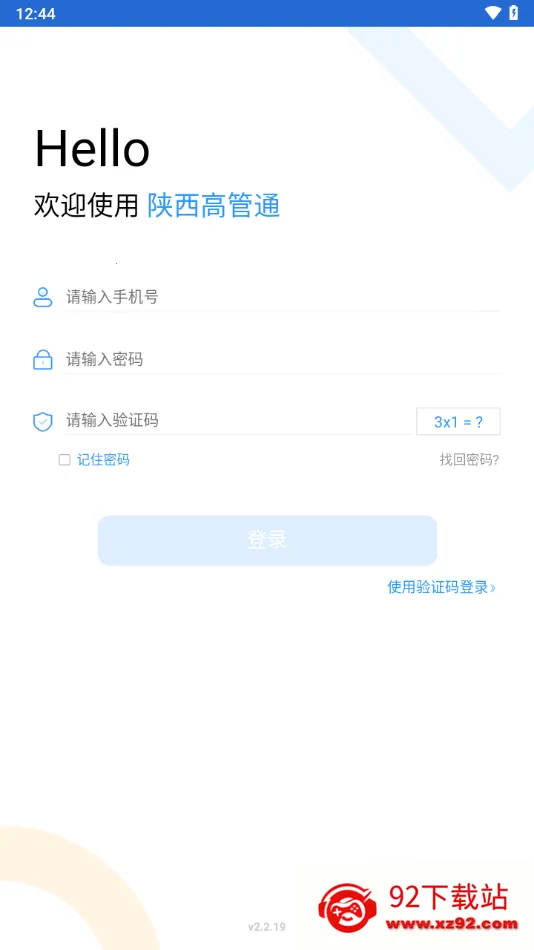The width and height of the screenshot is (534, 950).
Task: Check the 记住密码 checkbox
Action: click(x=64, y=460)
